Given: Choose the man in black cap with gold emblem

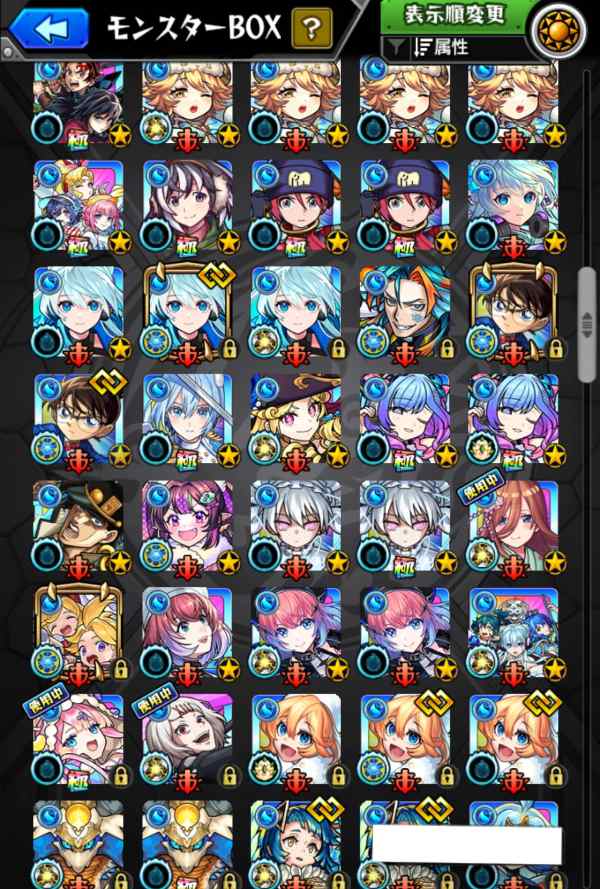Looking at the screenshot, I should [x=78, y=527].
